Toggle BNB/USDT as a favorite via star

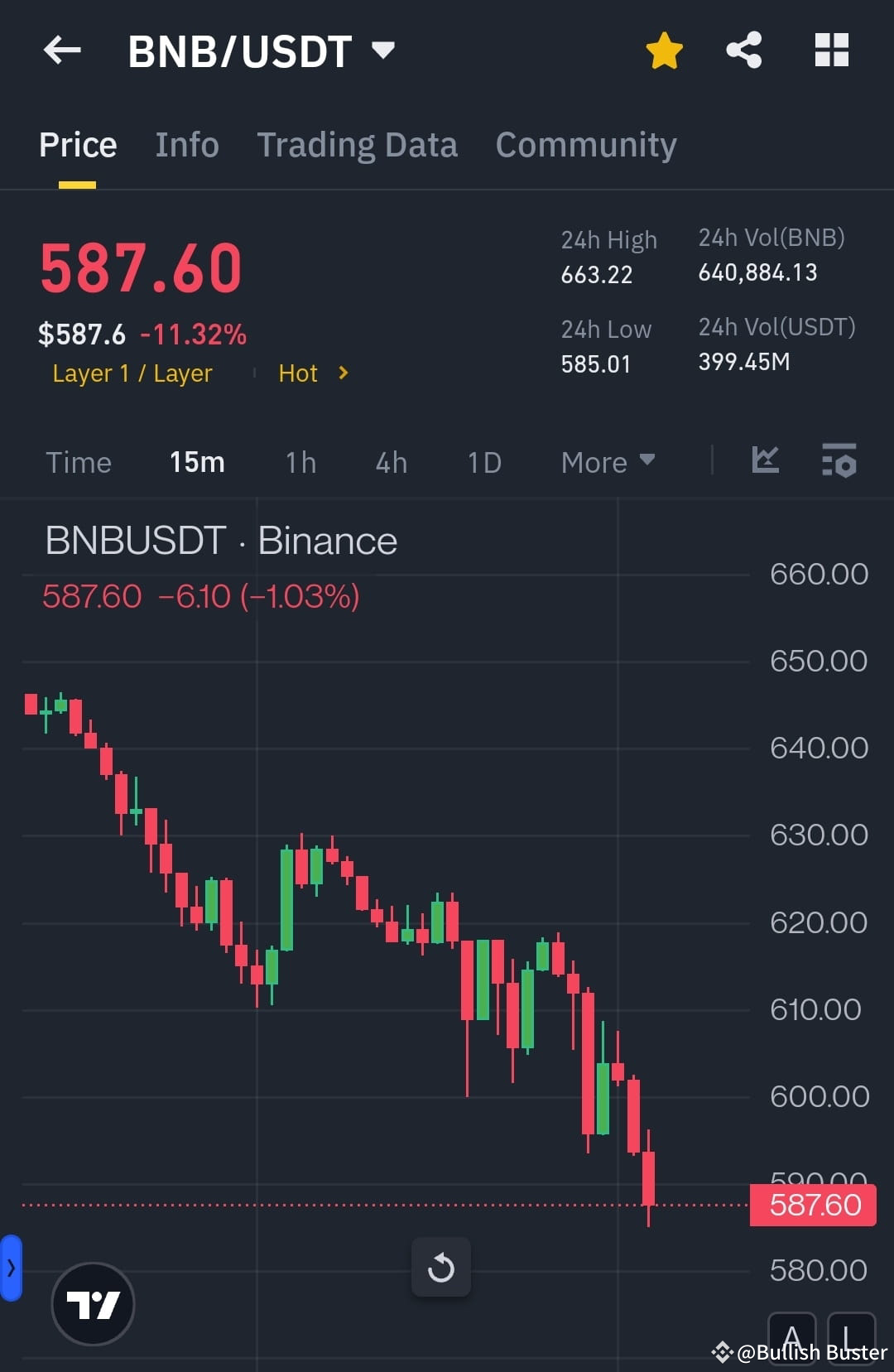point(664,50)
